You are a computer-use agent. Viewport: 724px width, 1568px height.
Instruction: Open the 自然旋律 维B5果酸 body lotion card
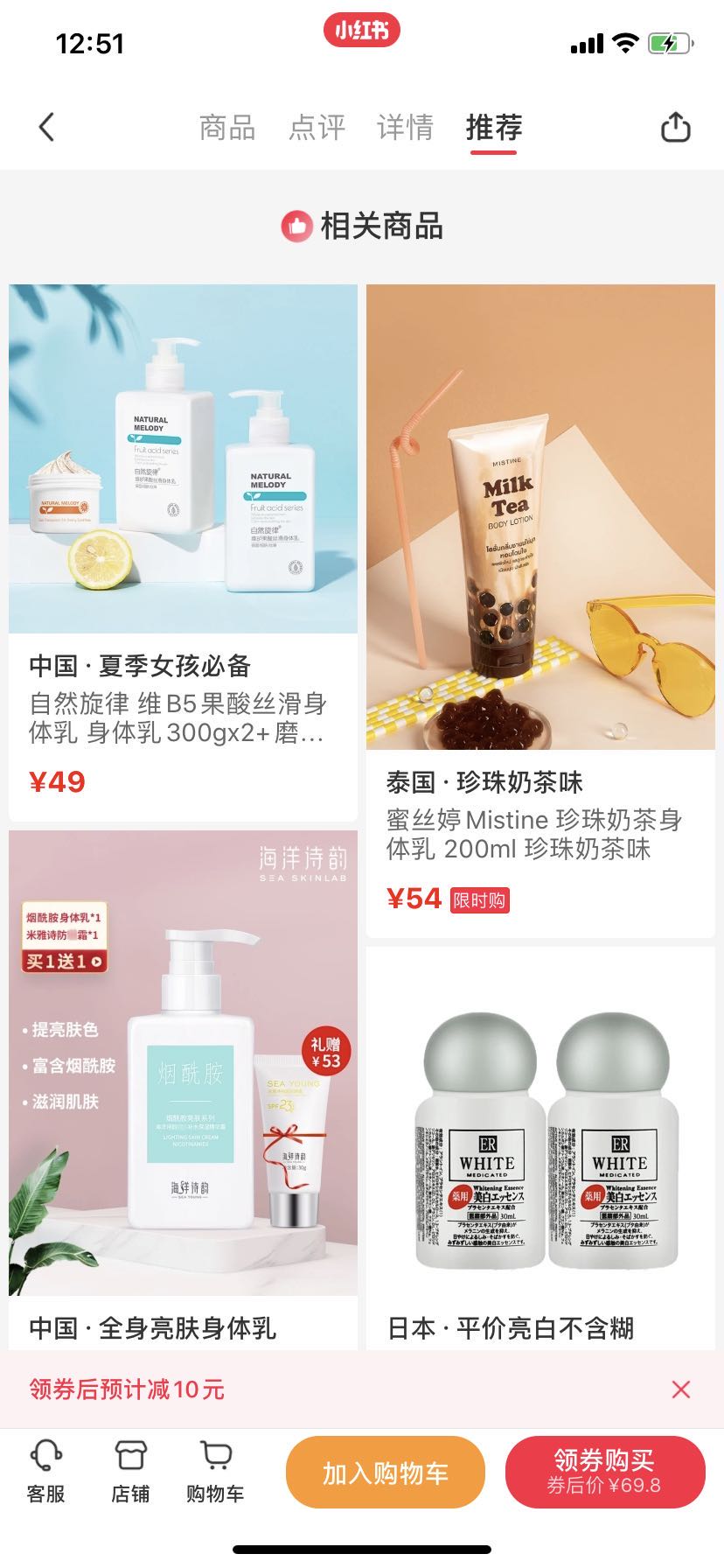pyautogui.click(x=183, y=551)
